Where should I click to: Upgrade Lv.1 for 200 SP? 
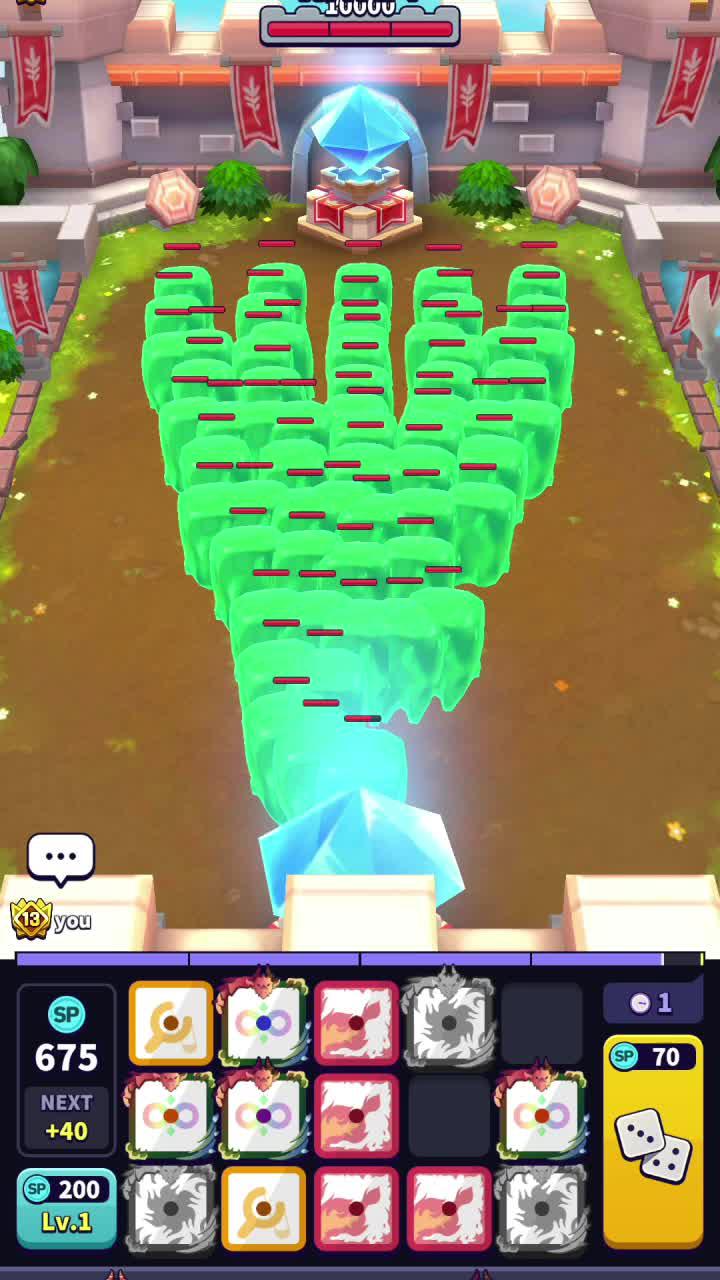[67, 1205]
